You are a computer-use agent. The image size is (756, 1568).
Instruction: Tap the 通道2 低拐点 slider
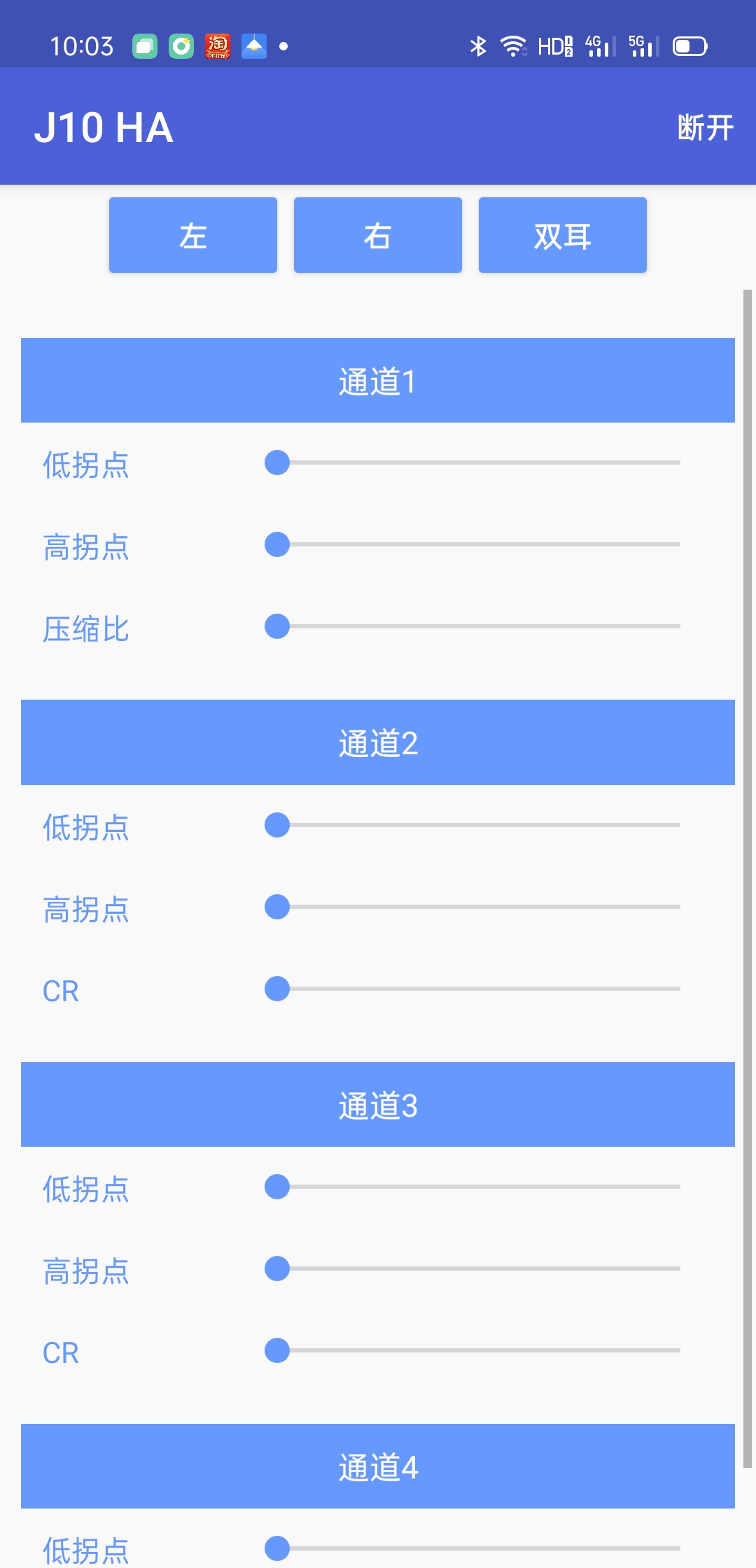coord(472,825)
